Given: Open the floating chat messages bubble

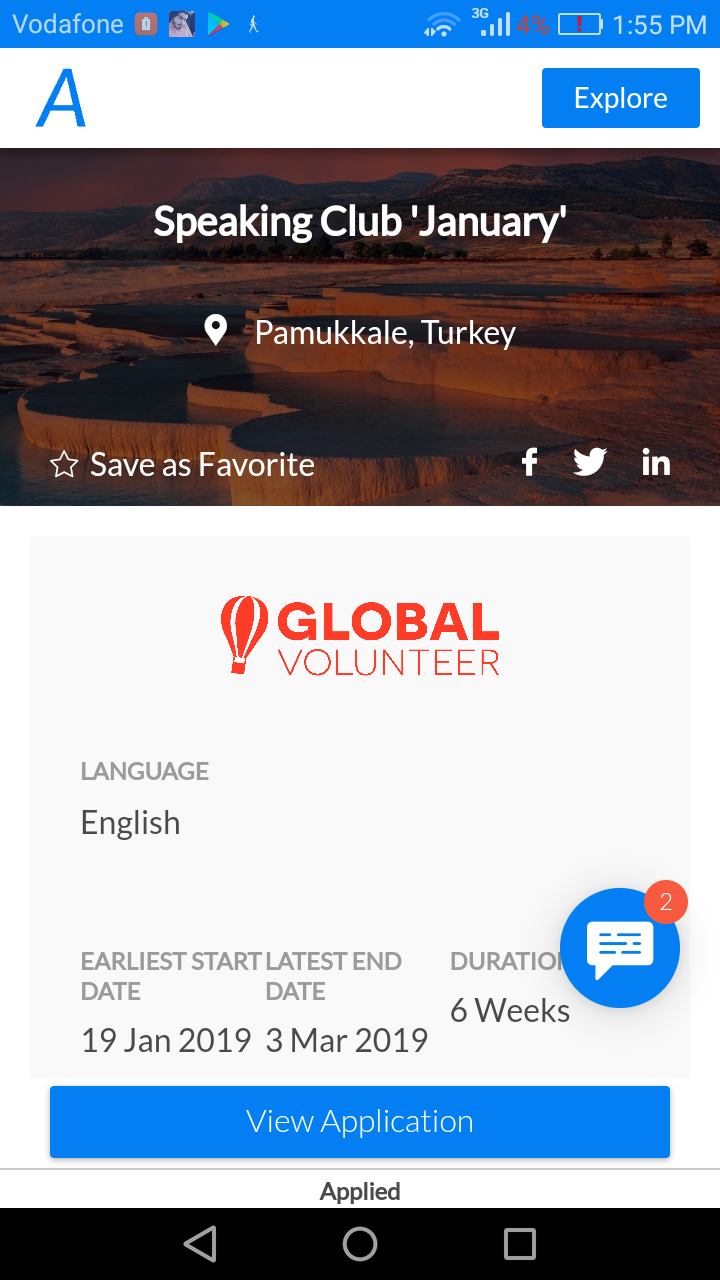Looking at the screenshot, I should [x=620, y=947].
